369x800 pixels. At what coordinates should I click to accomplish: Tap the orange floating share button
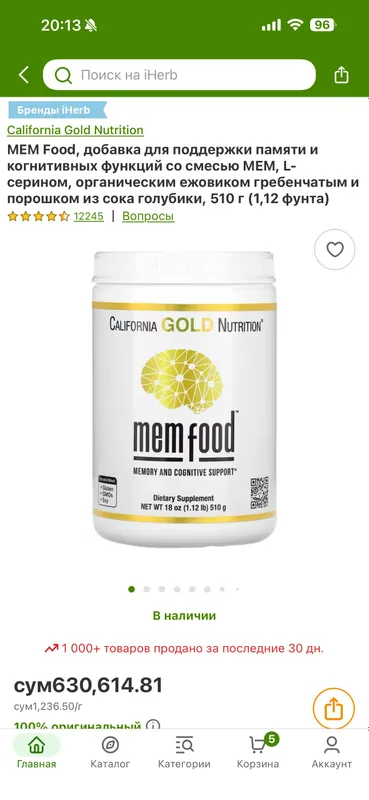333,709
